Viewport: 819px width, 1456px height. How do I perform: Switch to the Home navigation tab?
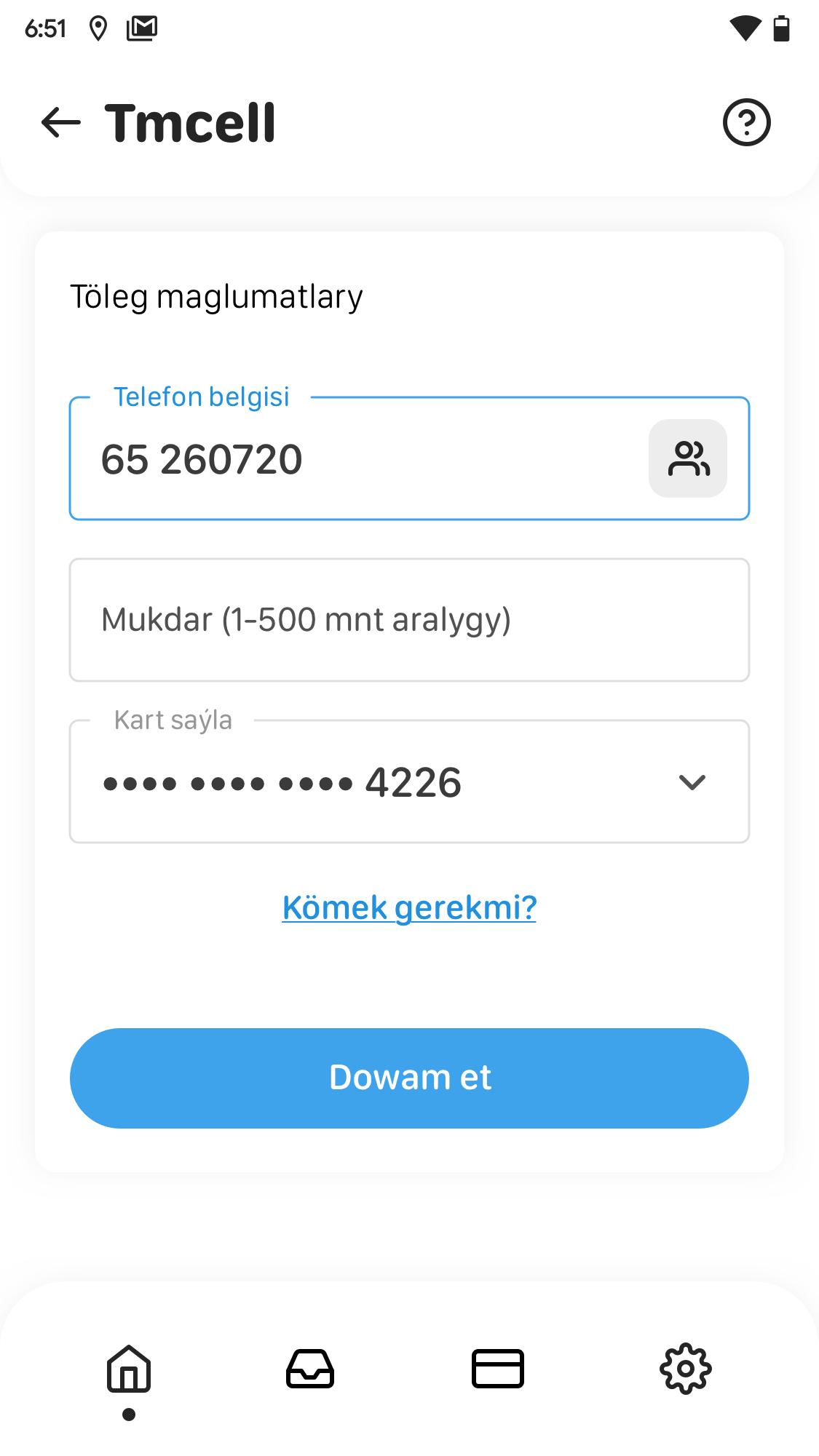(x=129, y=1367)
